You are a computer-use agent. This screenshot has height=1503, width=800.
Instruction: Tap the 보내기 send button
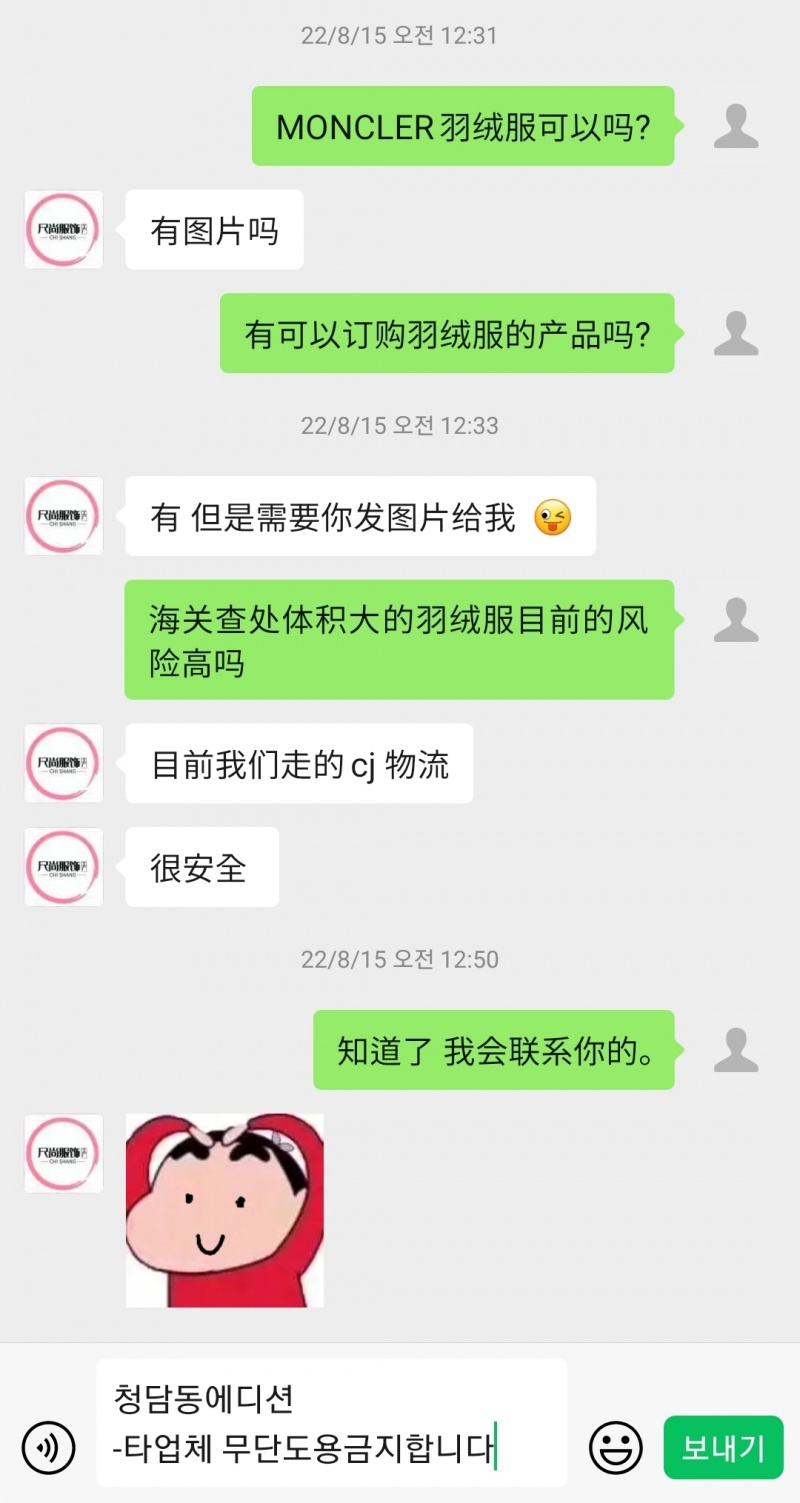click(x=723, y=1447)
